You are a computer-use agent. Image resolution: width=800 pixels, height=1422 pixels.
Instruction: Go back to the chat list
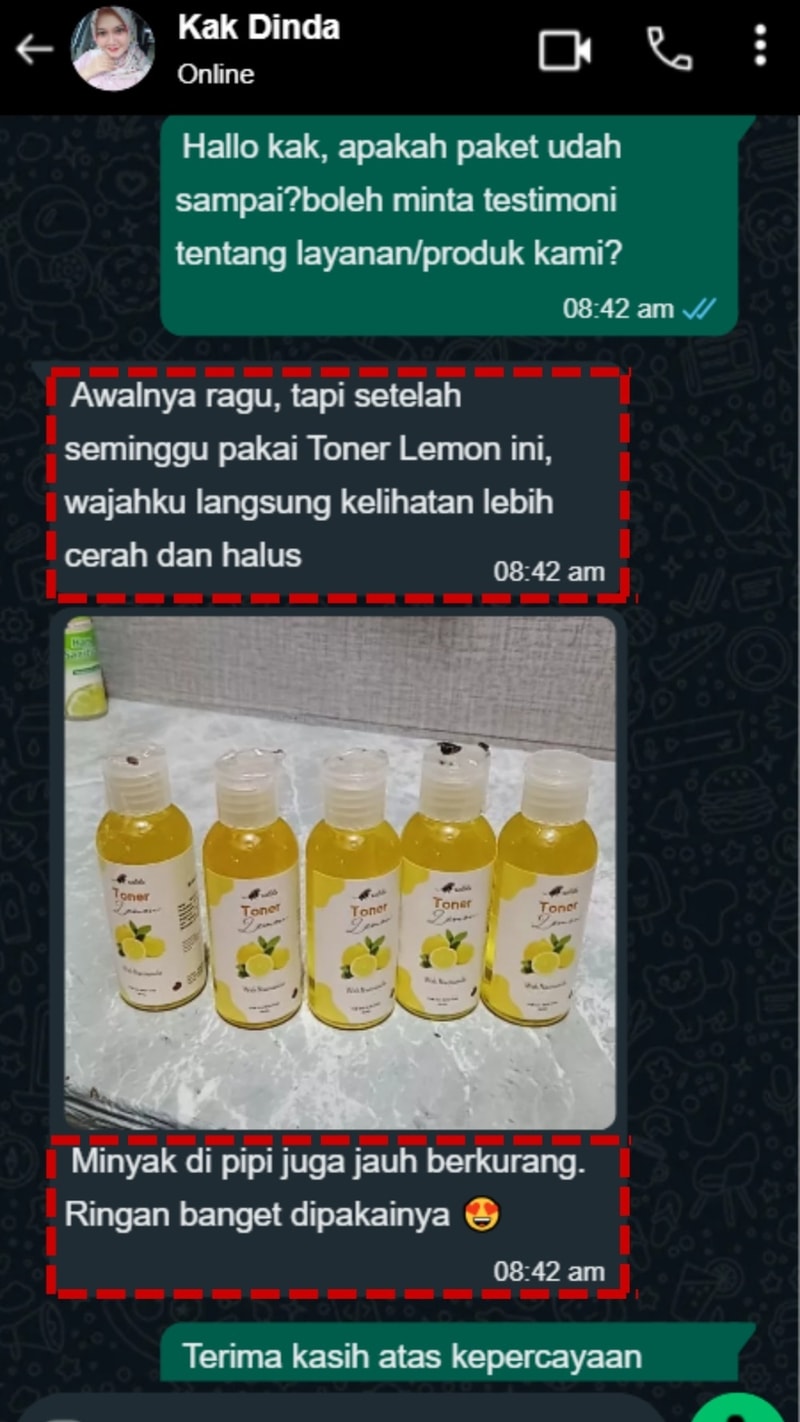(x=34, y=49)
